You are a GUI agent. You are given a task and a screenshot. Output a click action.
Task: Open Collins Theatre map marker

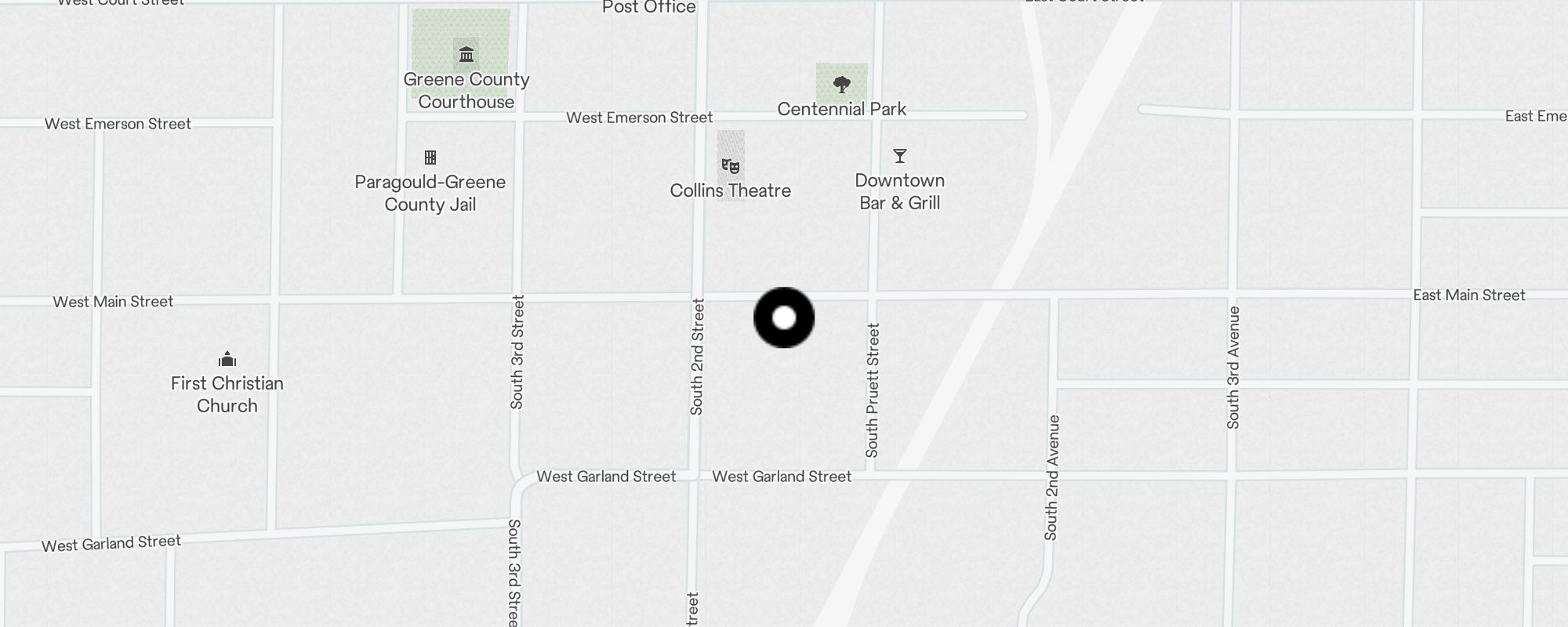pyautogui.click(x=731, y=166)
